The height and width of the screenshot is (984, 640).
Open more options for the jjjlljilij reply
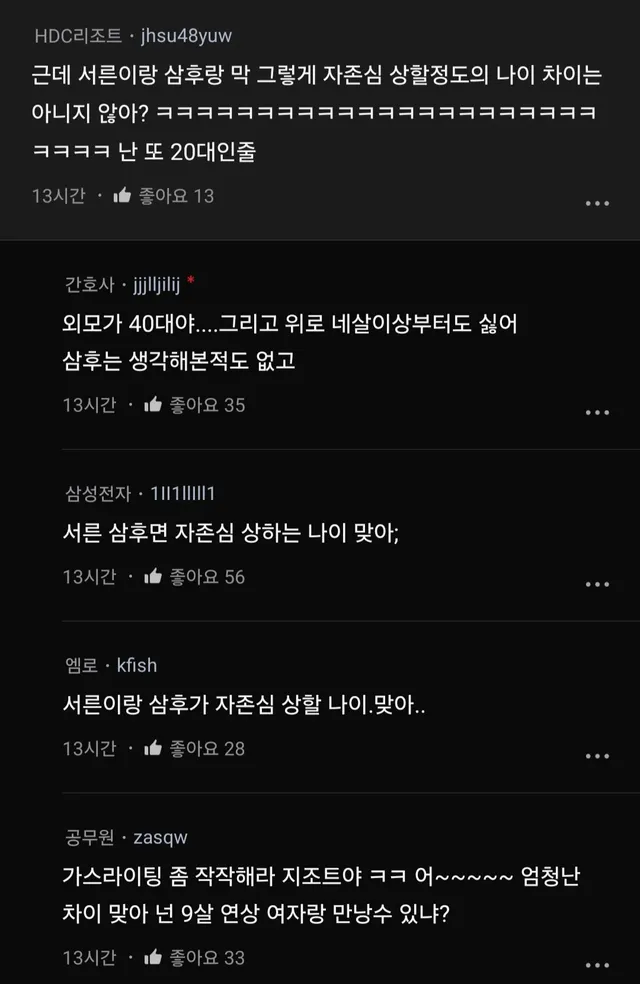597,412
